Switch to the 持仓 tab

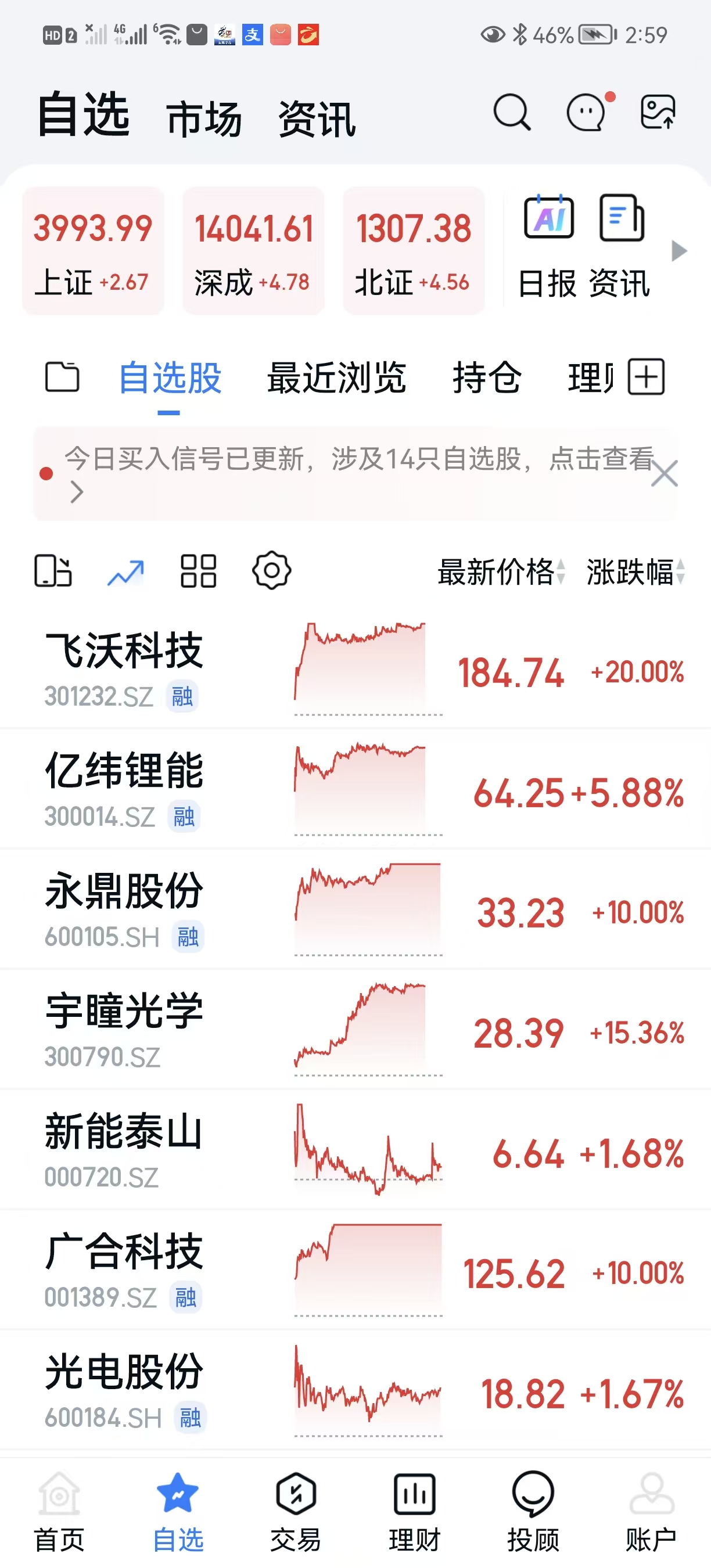click(x=487, y=378)
